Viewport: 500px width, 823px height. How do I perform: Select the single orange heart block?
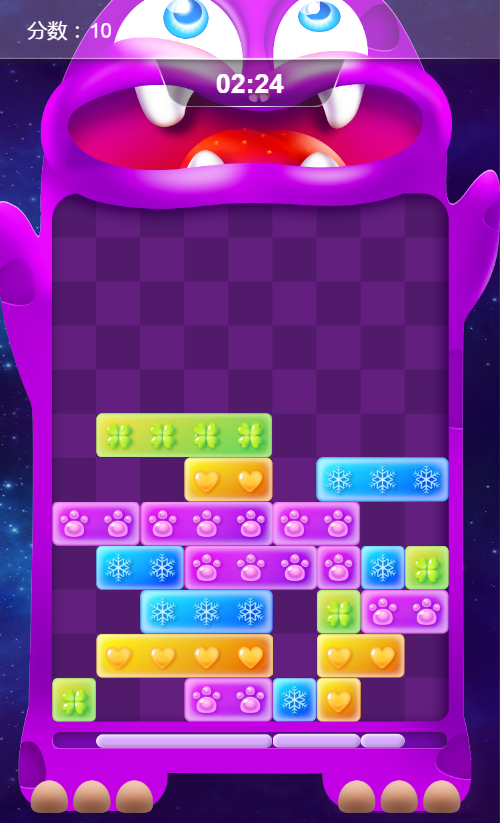(338, 700)
